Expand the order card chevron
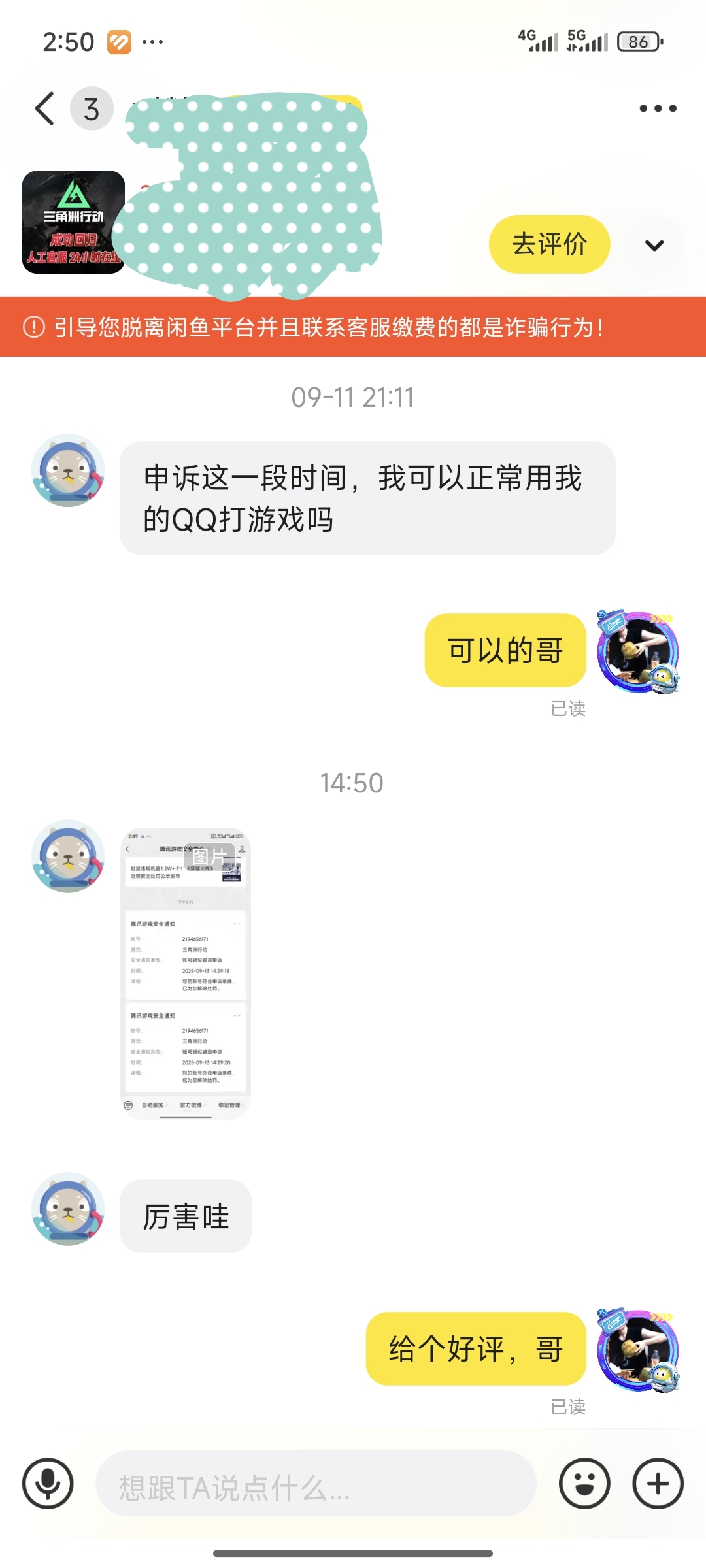 pyautogui.click(x=654, y=245)
